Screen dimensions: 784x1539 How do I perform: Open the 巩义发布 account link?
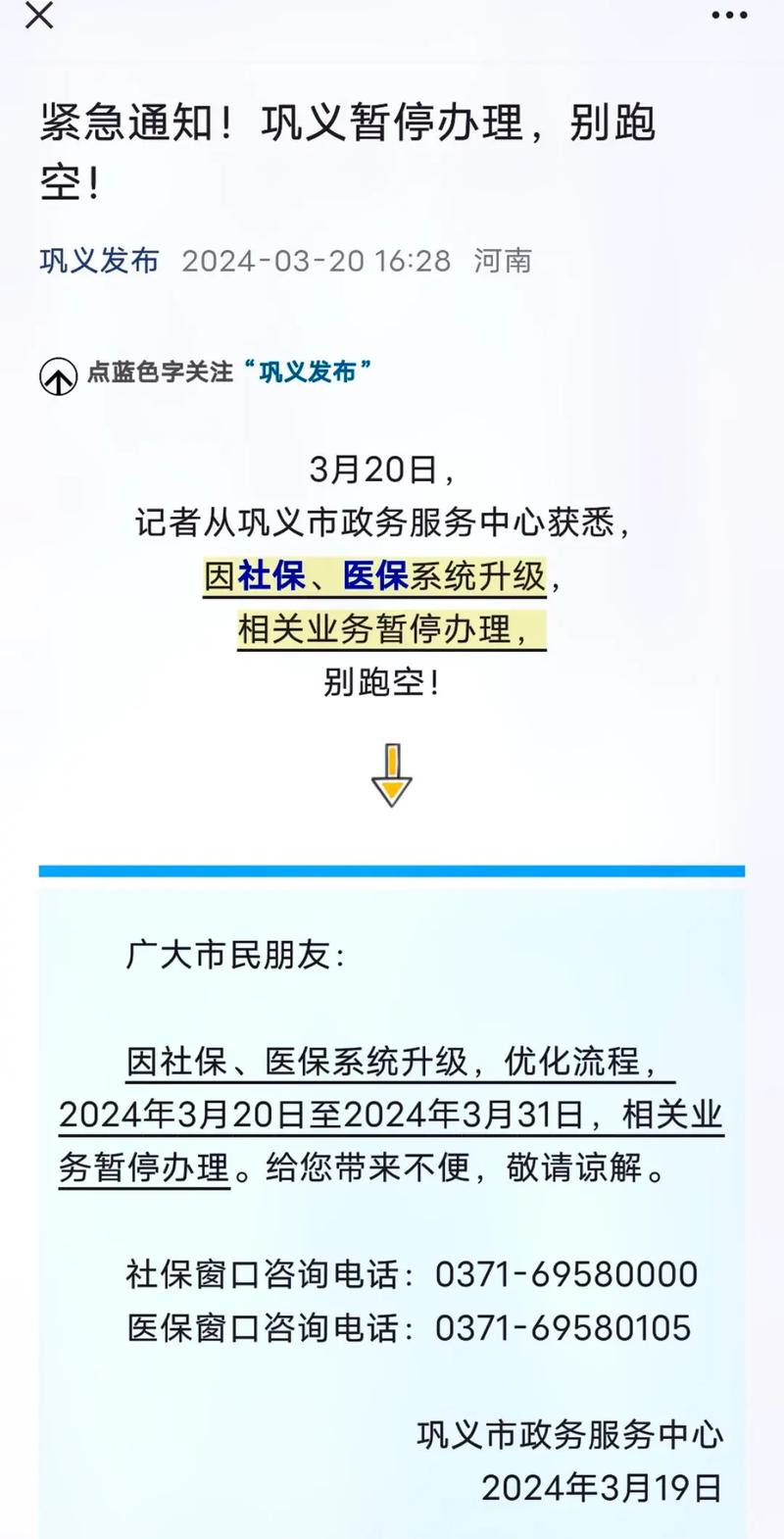(x=99, y=261)
